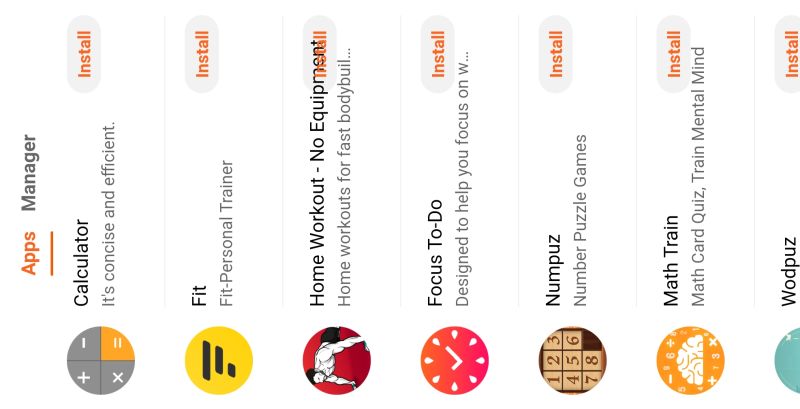The width and height of the screenshot is (800, 409).
Task: Install the Wodpuz app
Action: tap(788, 54)
